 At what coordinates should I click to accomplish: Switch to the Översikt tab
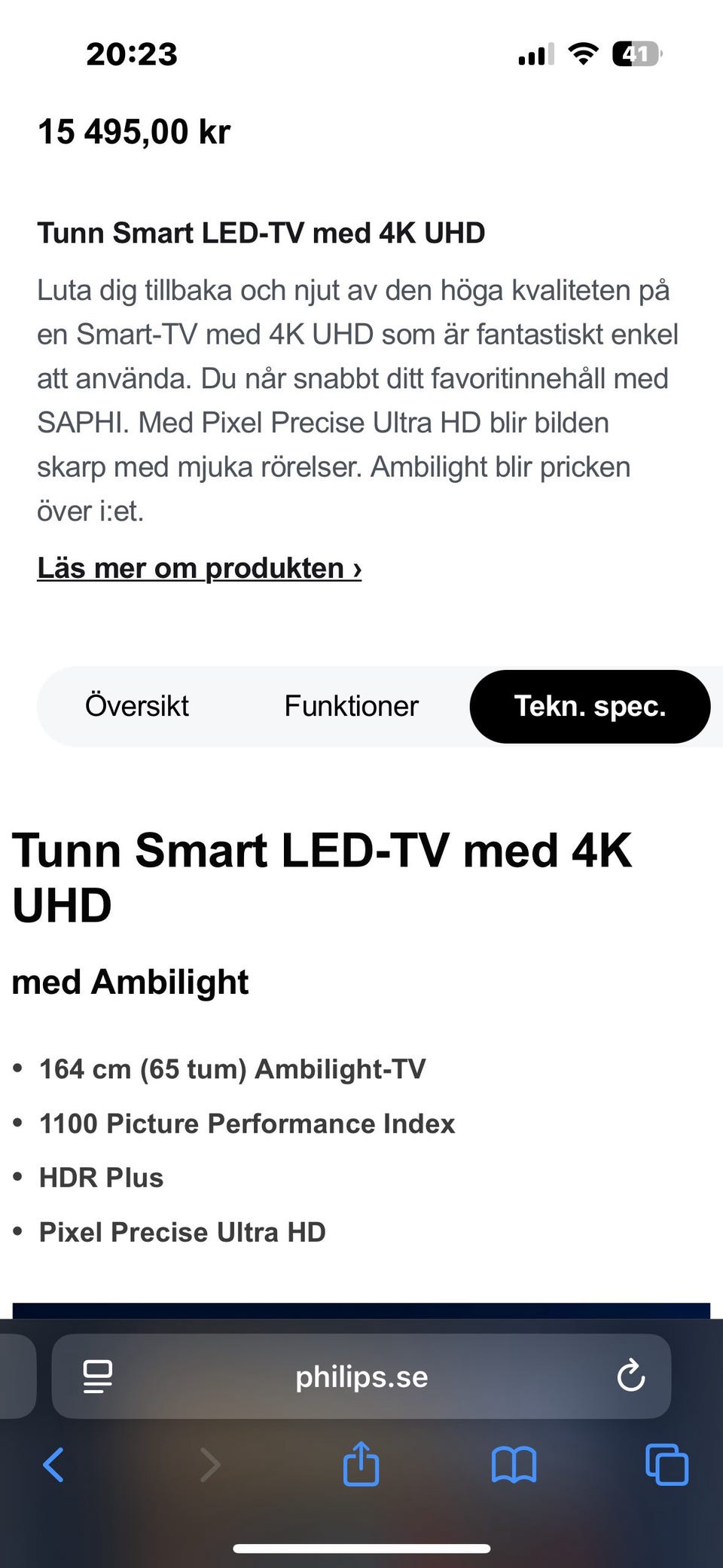(x=136, y=706)
